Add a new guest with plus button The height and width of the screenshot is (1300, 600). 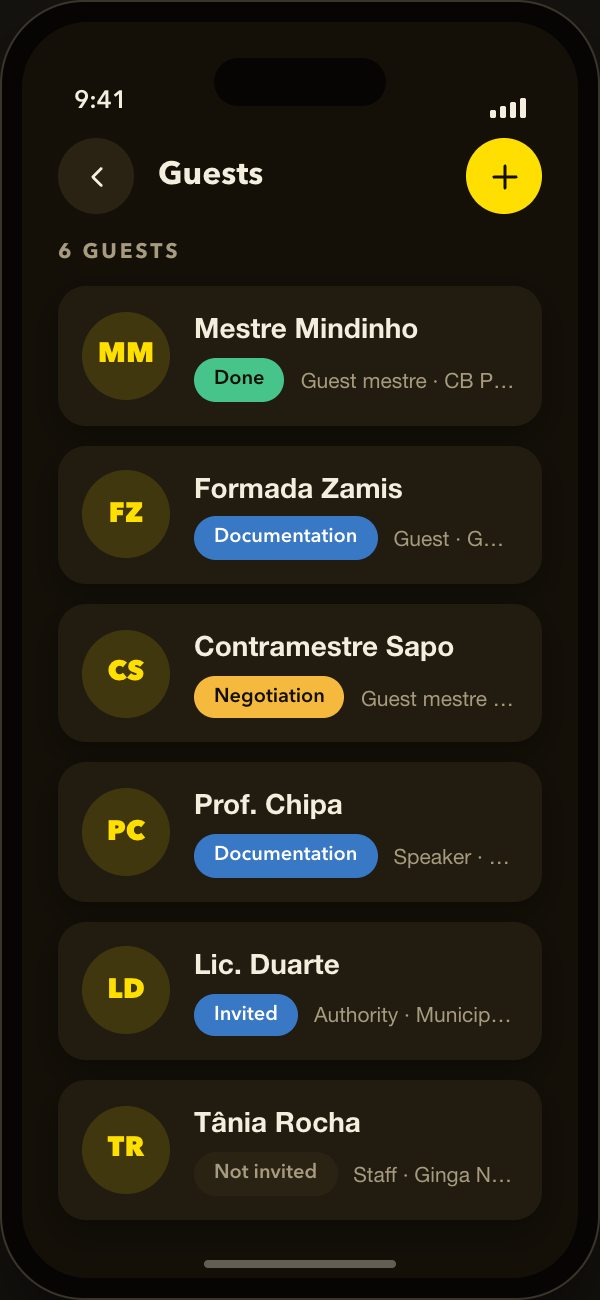click(x=504, y=176)
